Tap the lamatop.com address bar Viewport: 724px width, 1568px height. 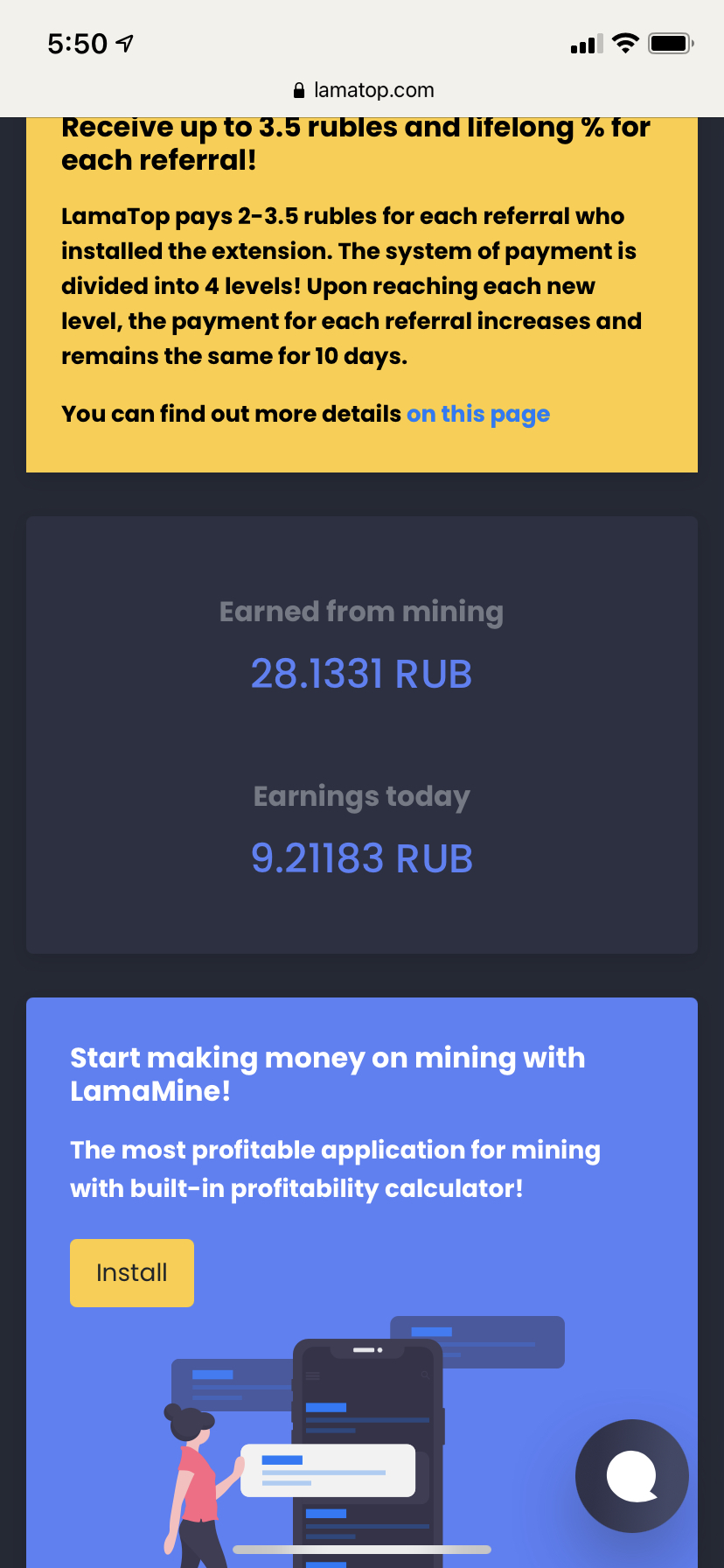tap(362, 90)
